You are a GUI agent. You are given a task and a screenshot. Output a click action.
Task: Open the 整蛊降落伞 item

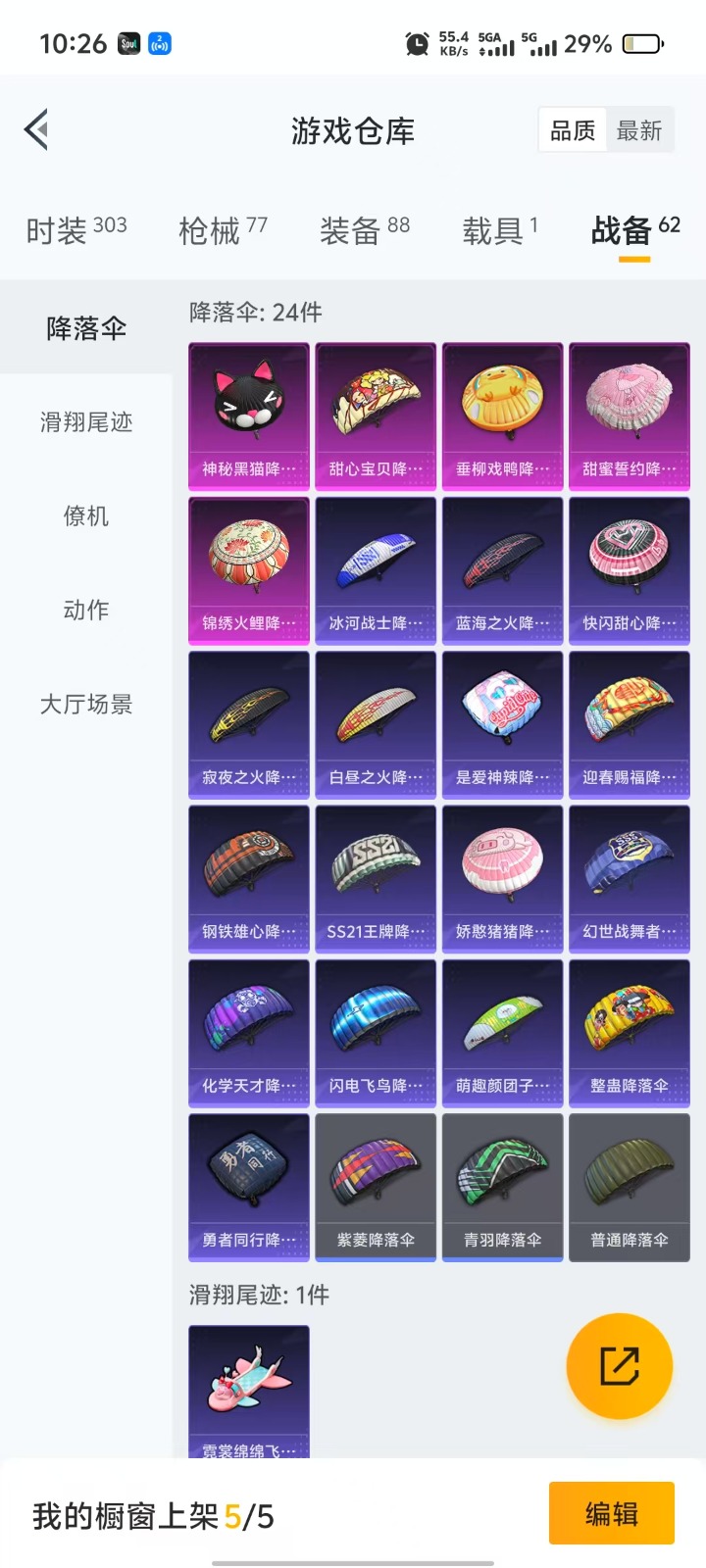[x=629, y=1032]
